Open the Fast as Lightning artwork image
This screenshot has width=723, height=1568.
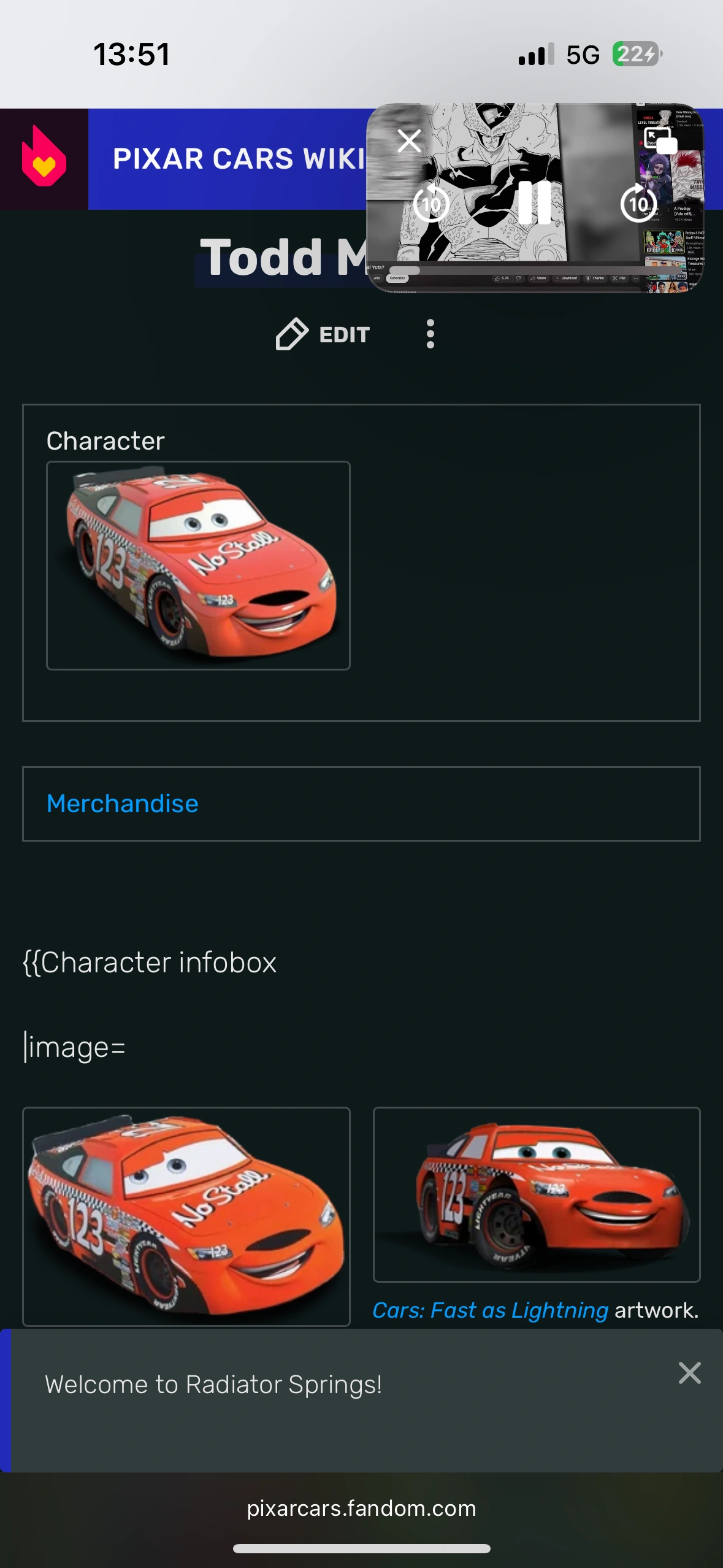536,1194
